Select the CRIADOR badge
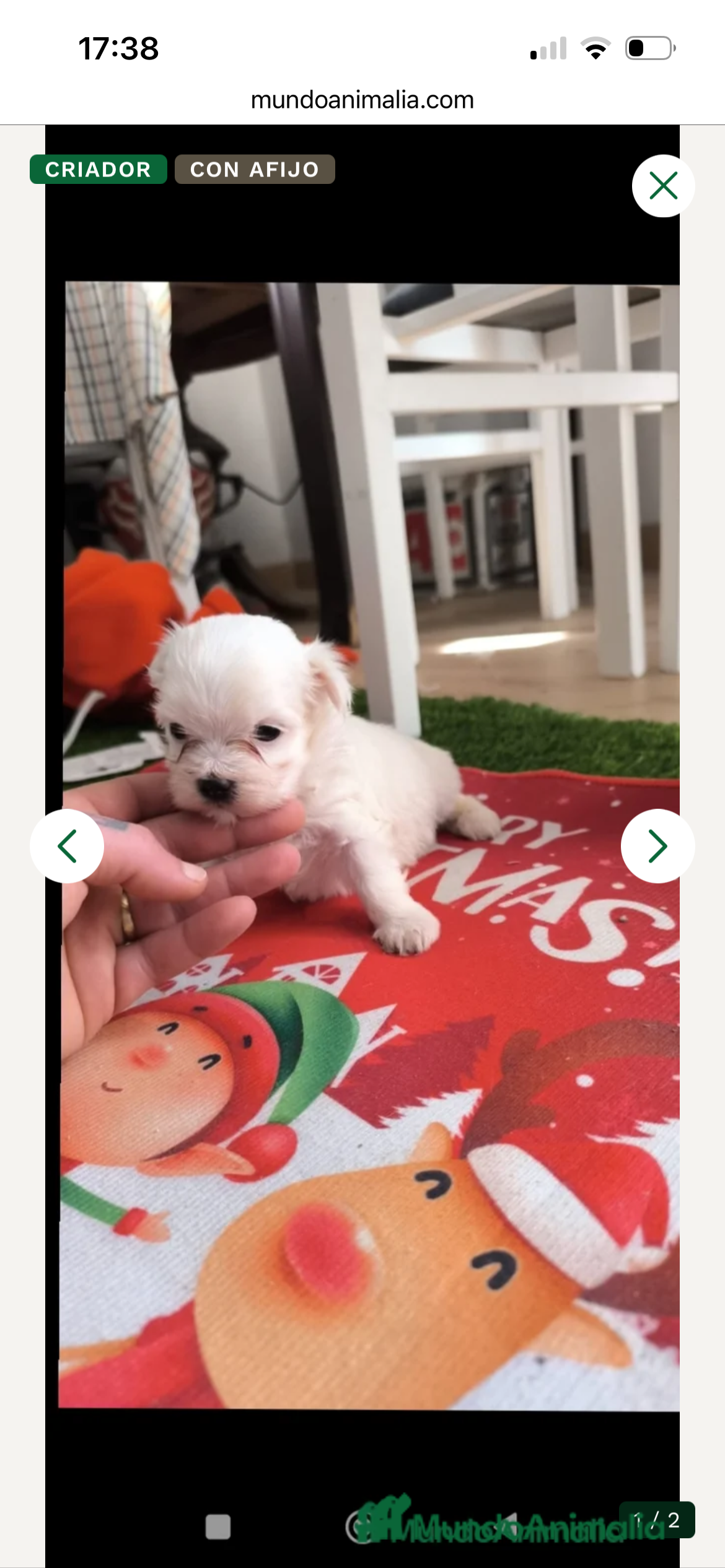Image resolution: width=725 pixels, height=1568 pixels. coord(99,169)
